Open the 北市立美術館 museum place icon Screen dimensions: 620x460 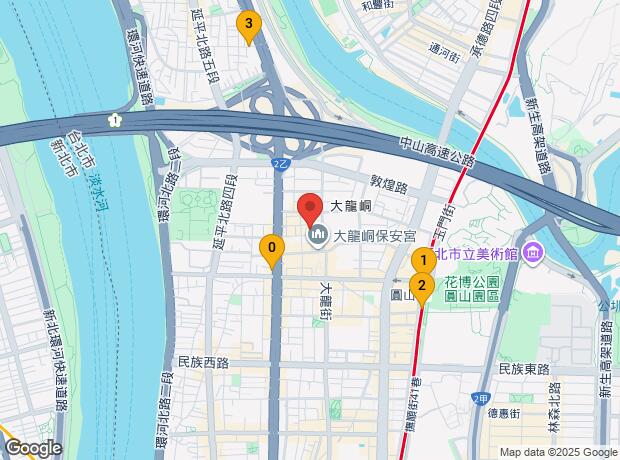tap(531, 255)
